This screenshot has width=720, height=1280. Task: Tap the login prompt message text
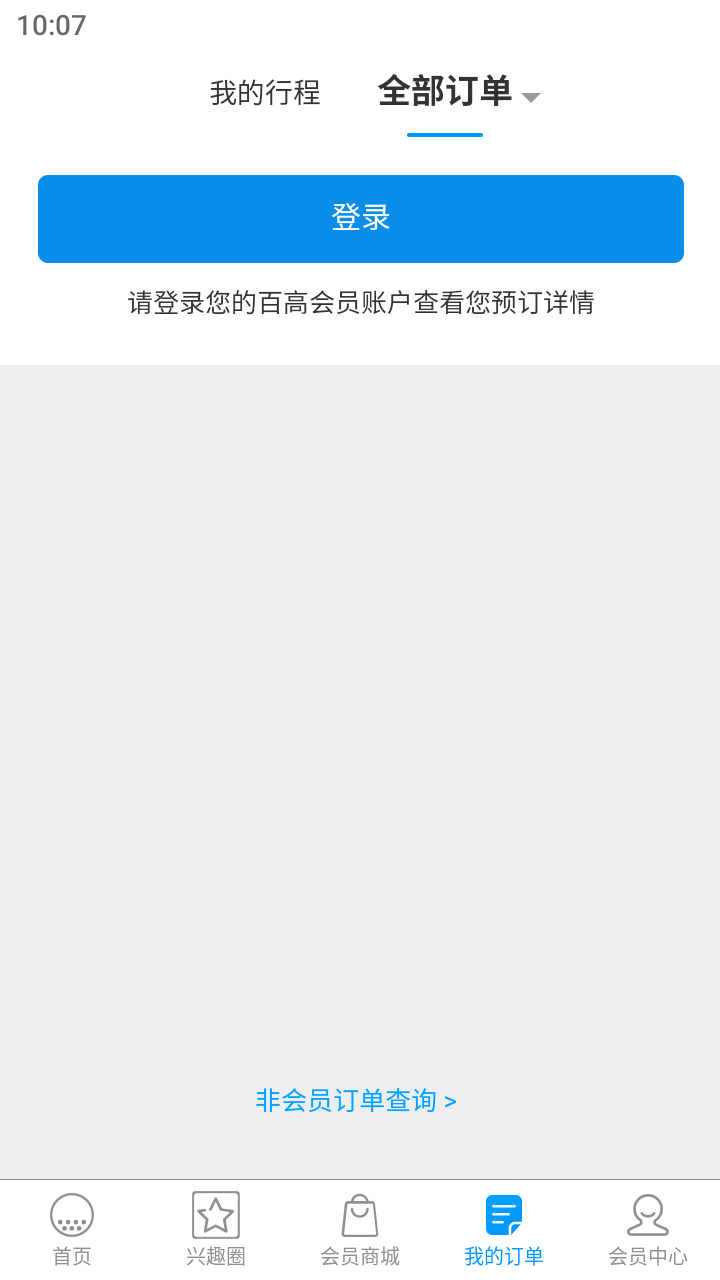[x=360, y=302]
